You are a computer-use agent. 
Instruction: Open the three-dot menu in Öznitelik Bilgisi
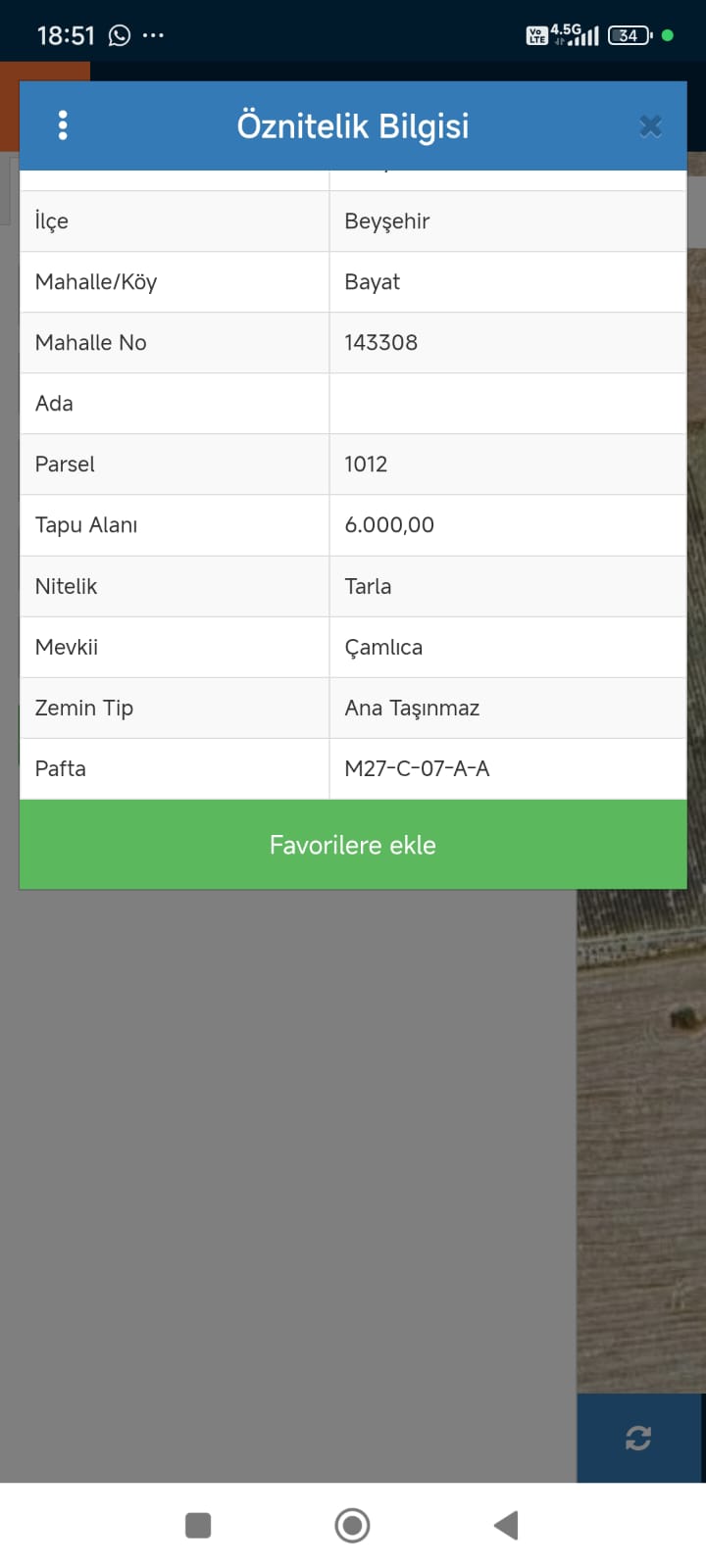tap(63, 125)
